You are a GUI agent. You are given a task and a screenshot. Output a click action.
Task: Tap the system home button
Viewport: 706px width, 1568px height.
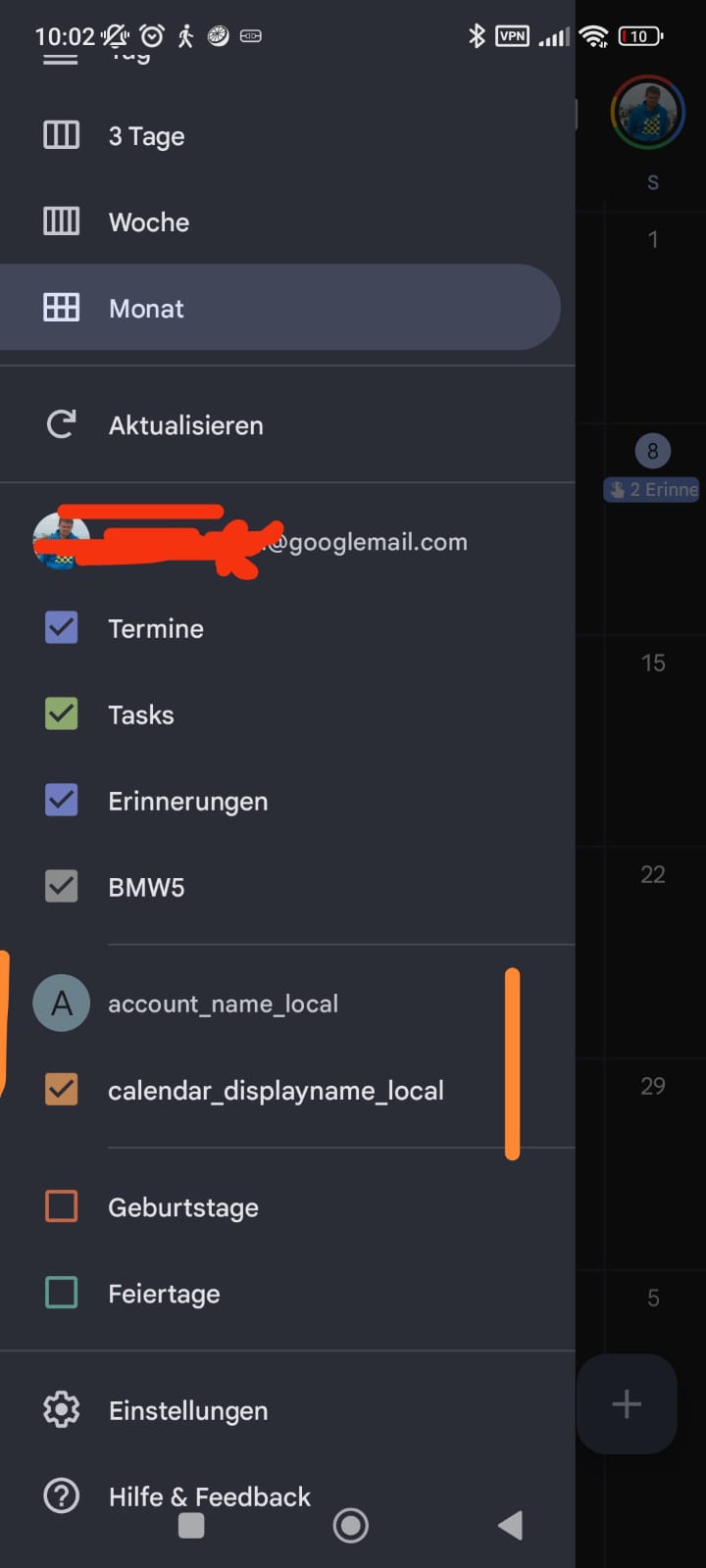point(351,1525)
